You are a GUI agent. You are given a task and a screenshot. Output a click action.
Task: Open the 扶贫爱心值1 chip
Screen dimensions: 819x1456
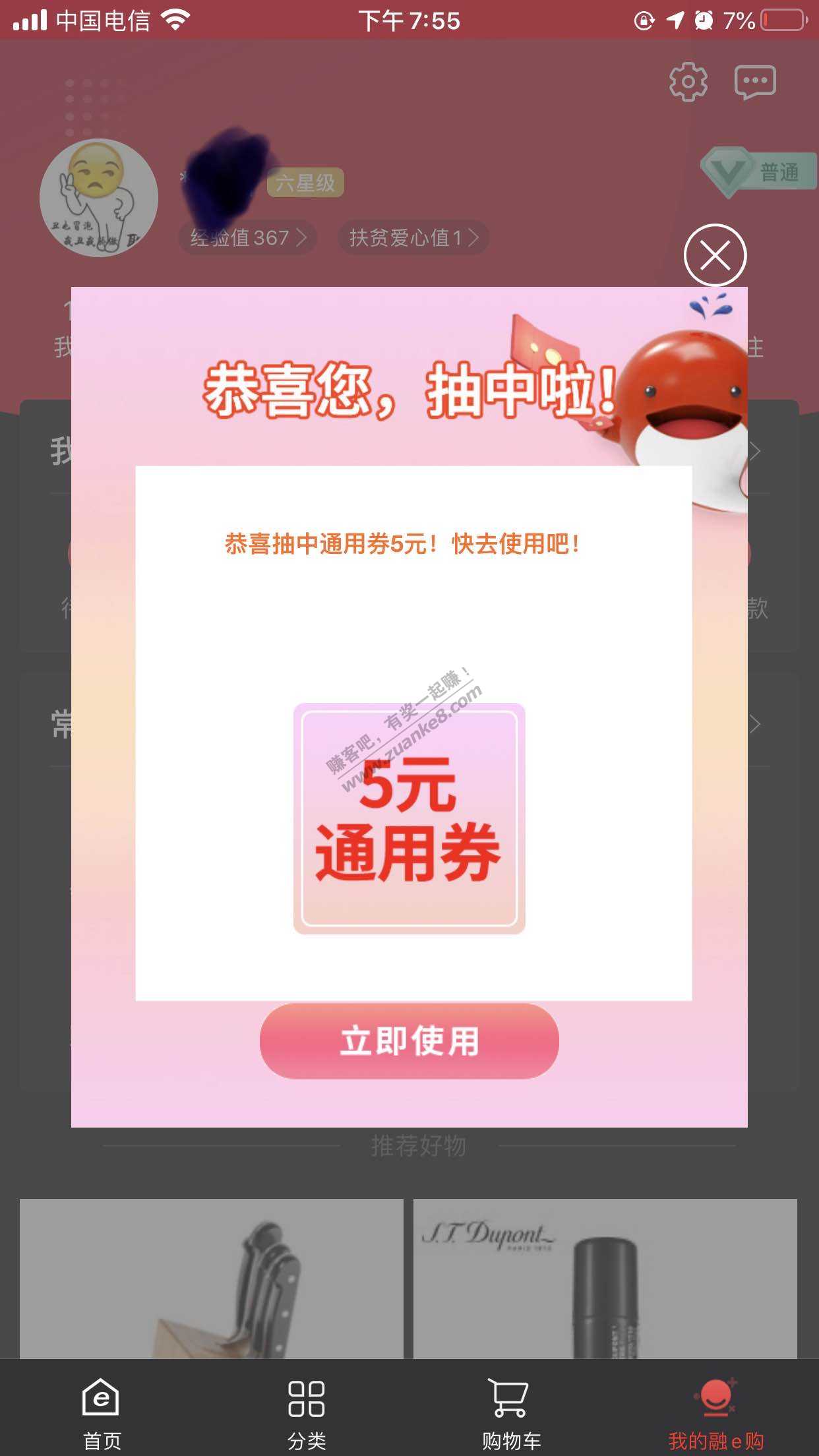pyautogui.click(x=413, y=237)
